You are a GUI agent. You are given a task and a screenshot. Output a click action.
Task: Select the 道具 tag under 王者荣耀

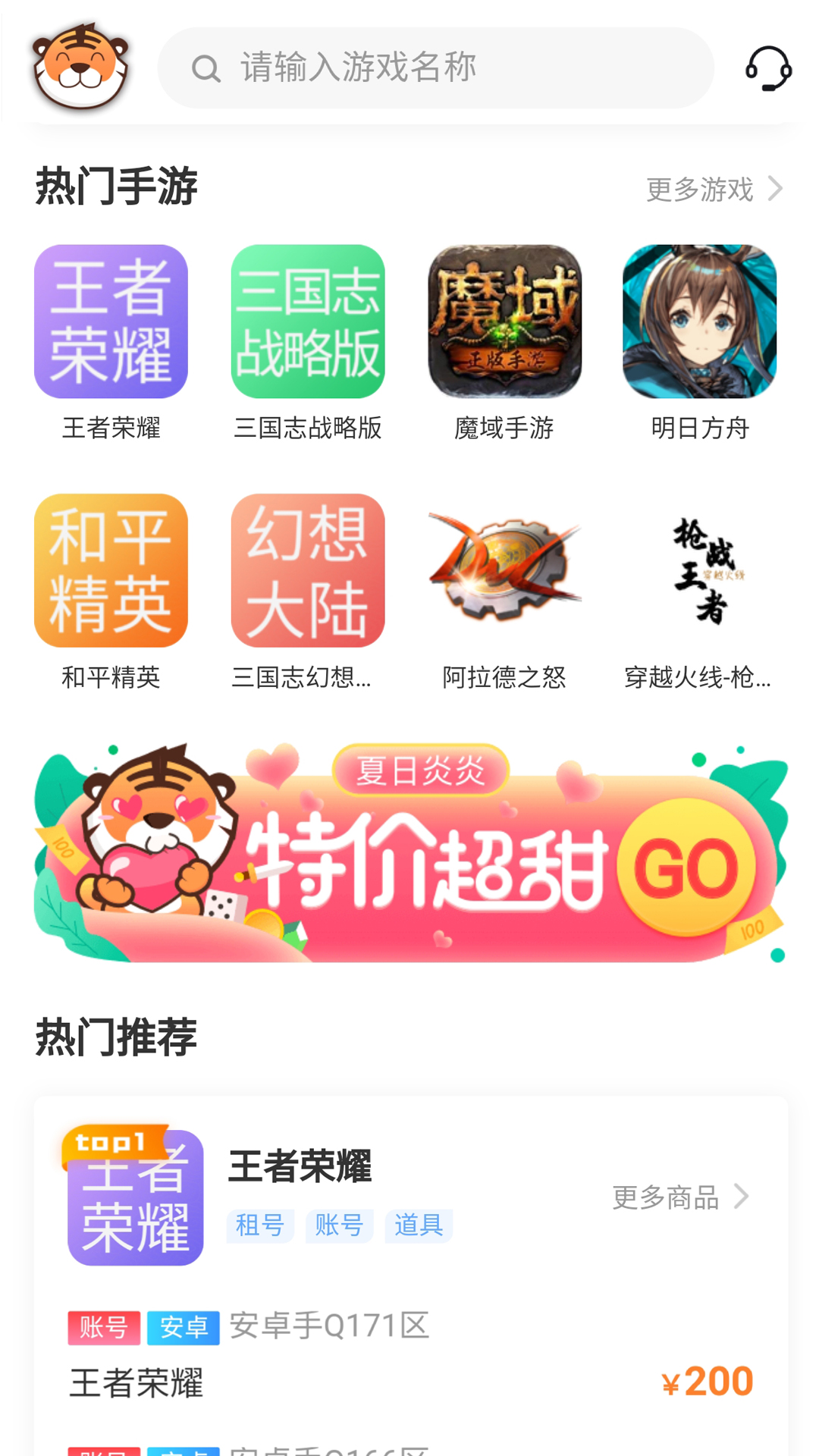pyautogui.click(x=419, y=1225)
